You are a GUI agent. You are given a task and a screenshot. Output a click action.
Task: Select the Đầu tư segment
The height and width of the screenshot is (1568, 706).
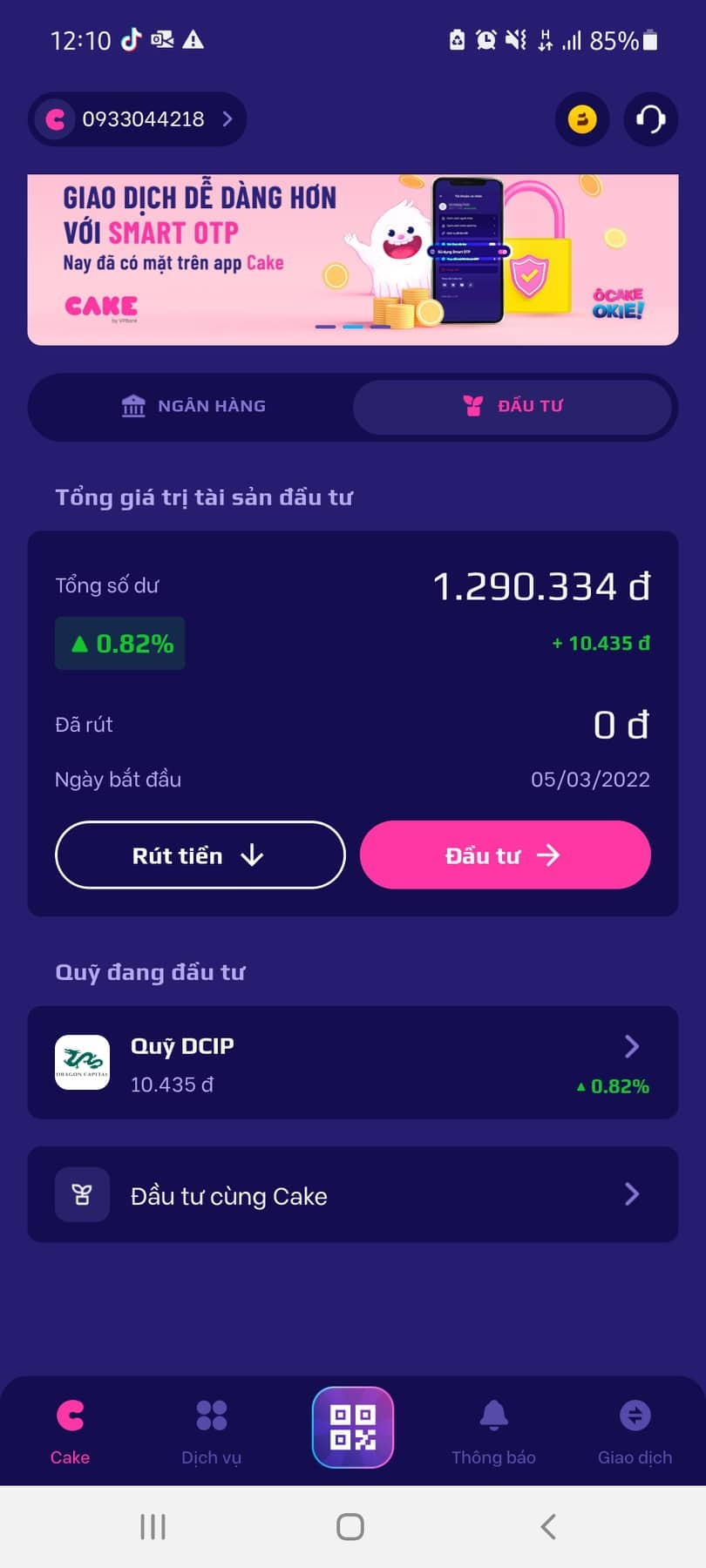click(513, 406)
